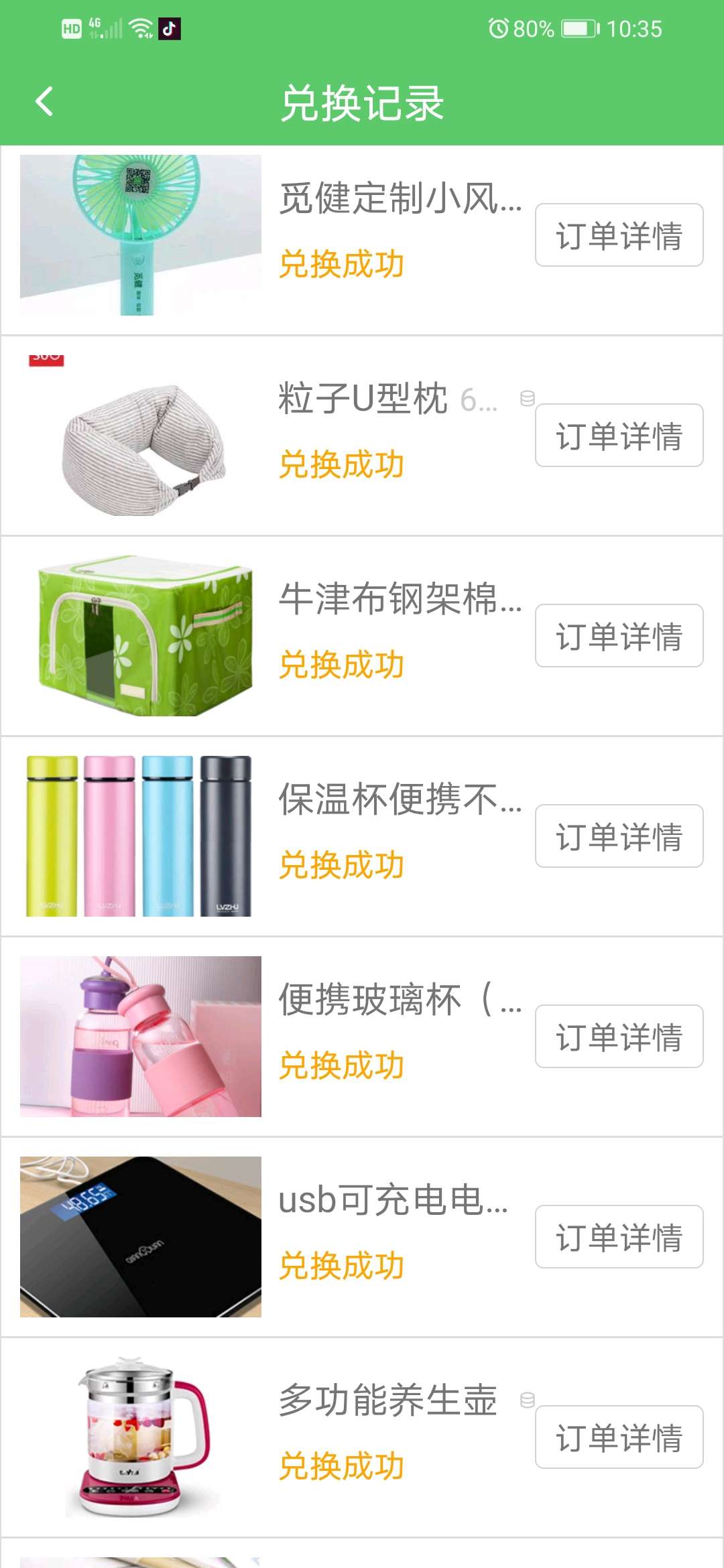View 订单详情 for 多功能养生壶
This screenshot has width=724, height=1568.
coord(618,1437)
